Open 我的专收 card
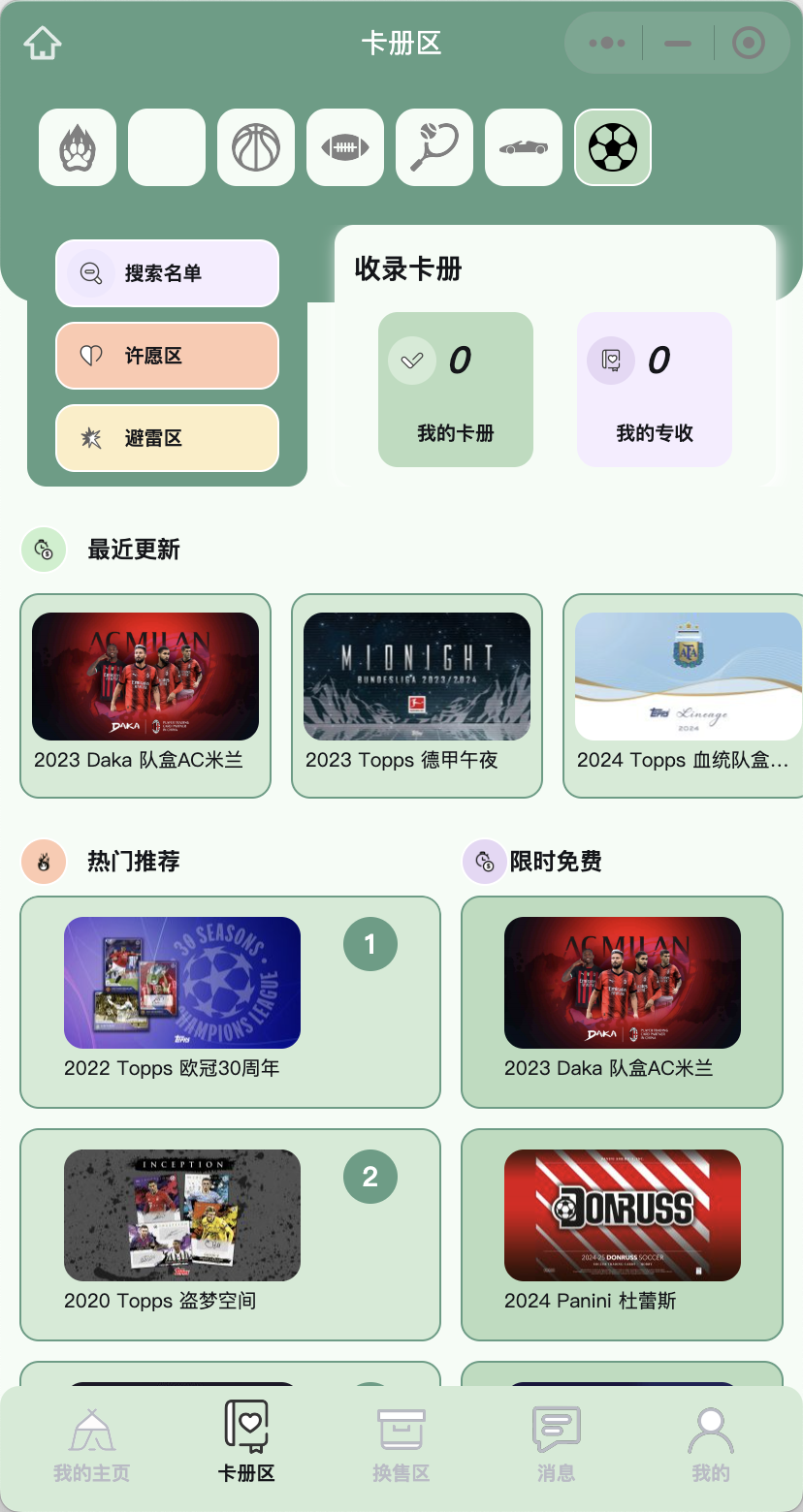The width and height of the screenshot is (803, 1512). (655, 390)
